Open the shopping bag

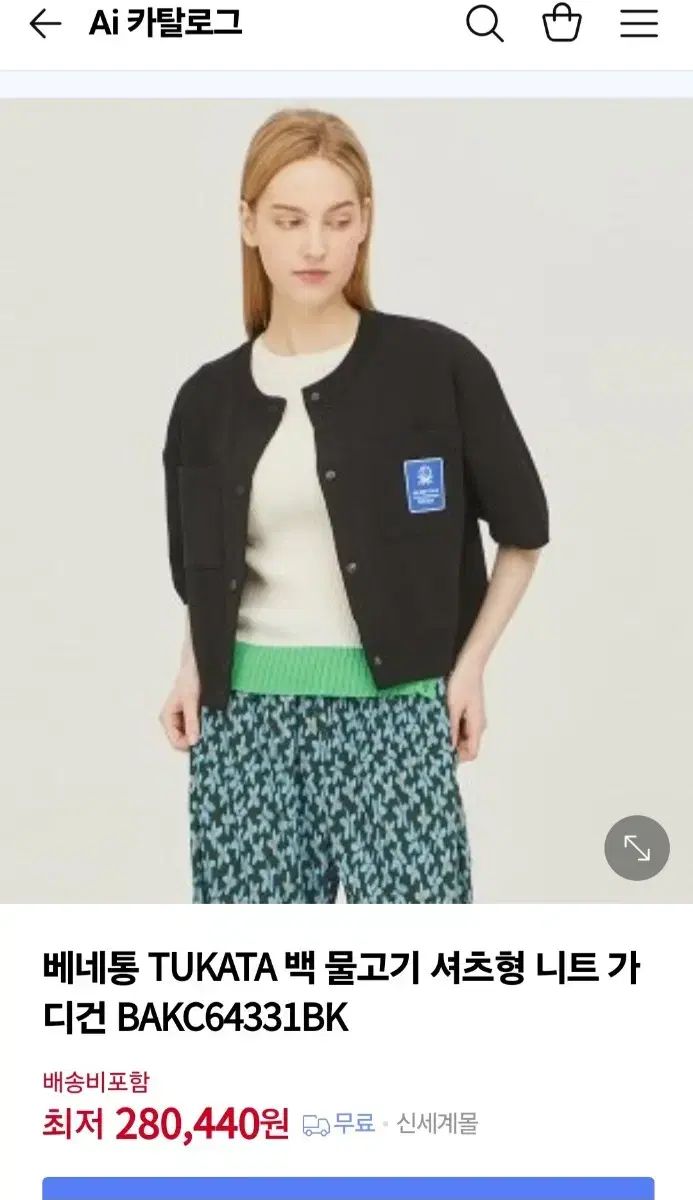[x=562, y=23]
